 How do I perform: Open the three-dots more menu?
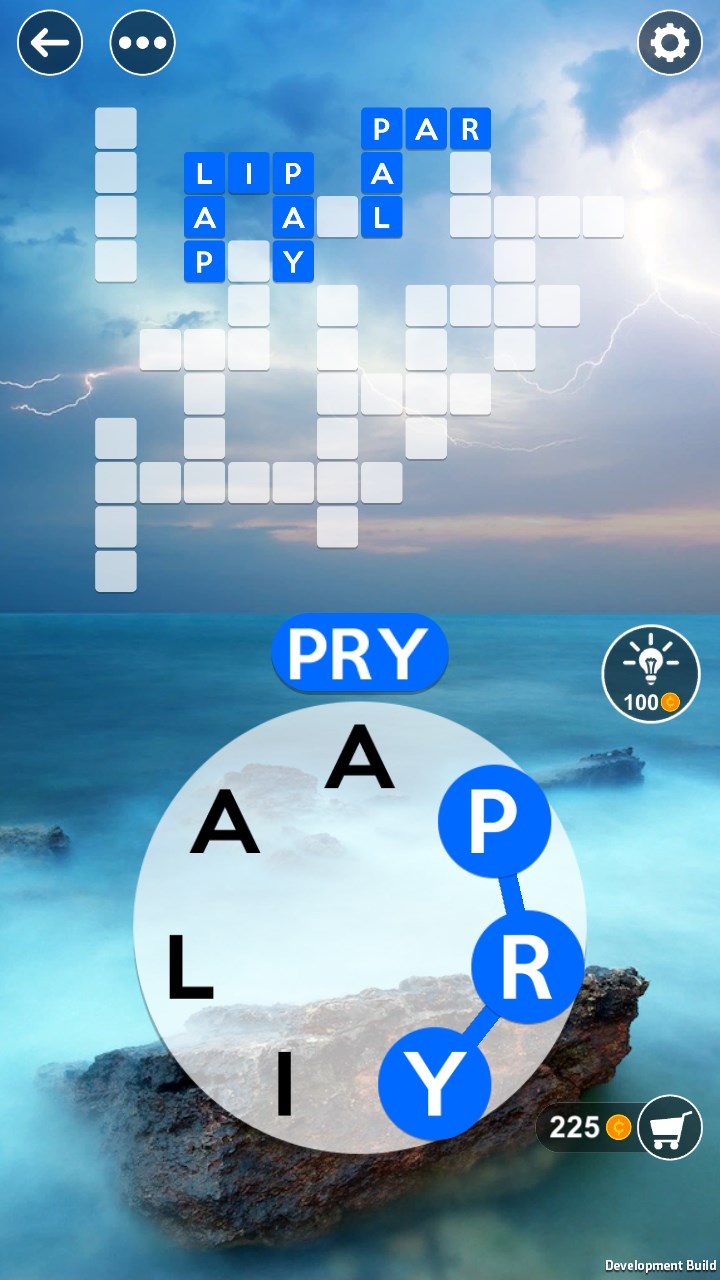[x=142, y=43]
